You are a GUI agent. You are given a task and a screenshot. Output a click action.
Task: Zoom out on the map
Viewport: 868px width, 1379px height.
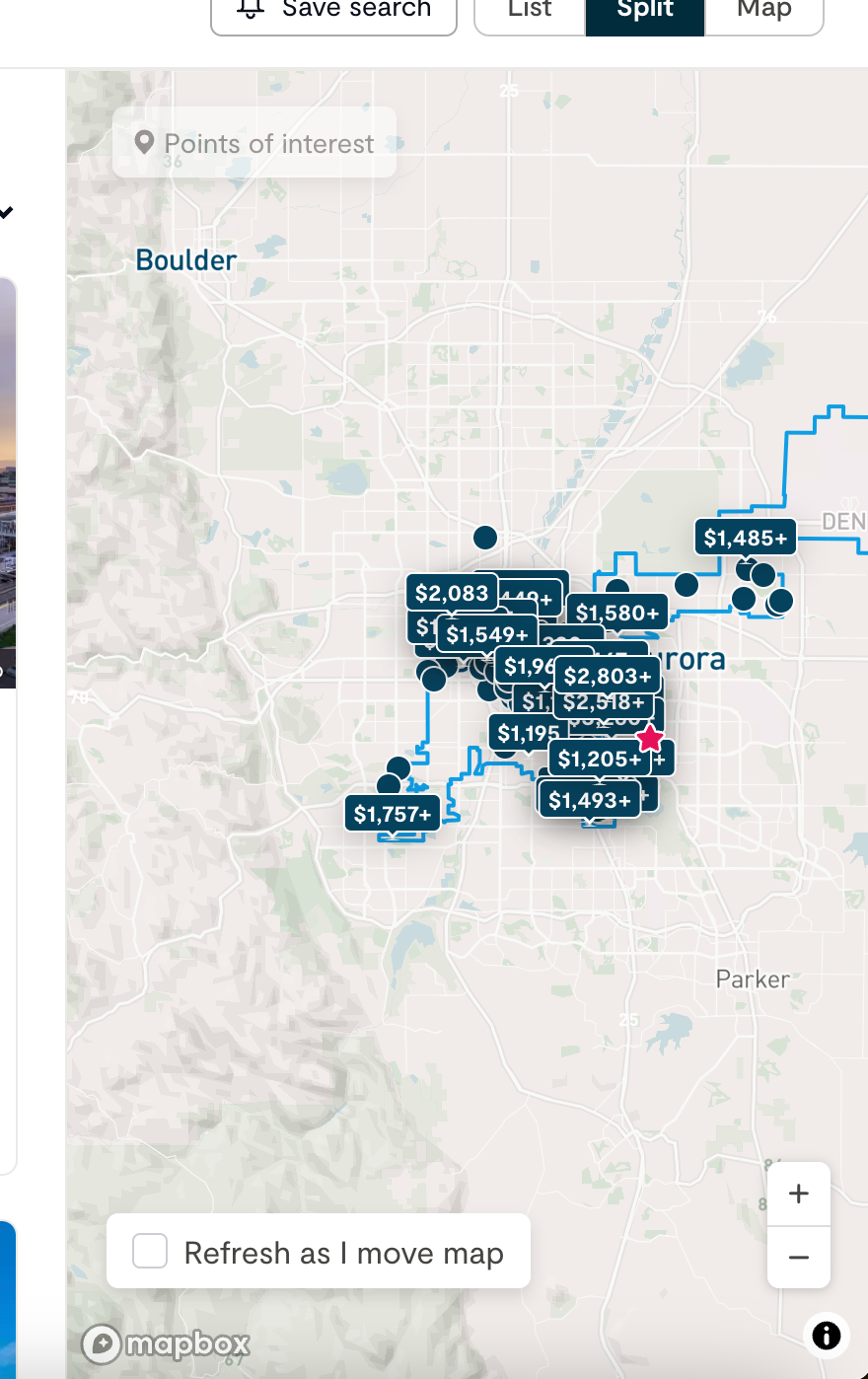click(x=799, y=1257)
